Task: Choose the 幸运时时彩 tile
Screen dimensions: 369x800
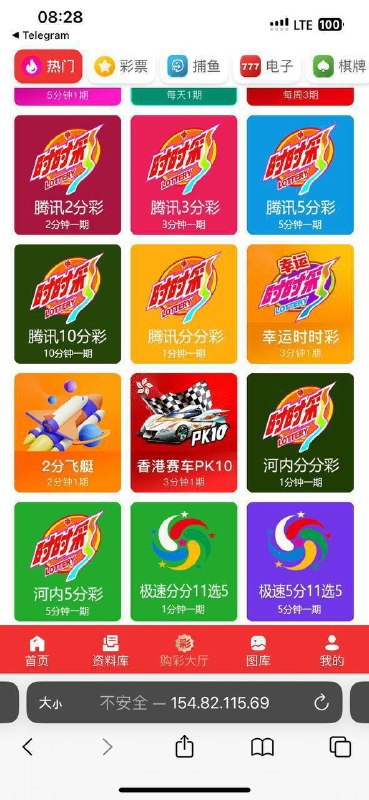Action: coord(300,304)
